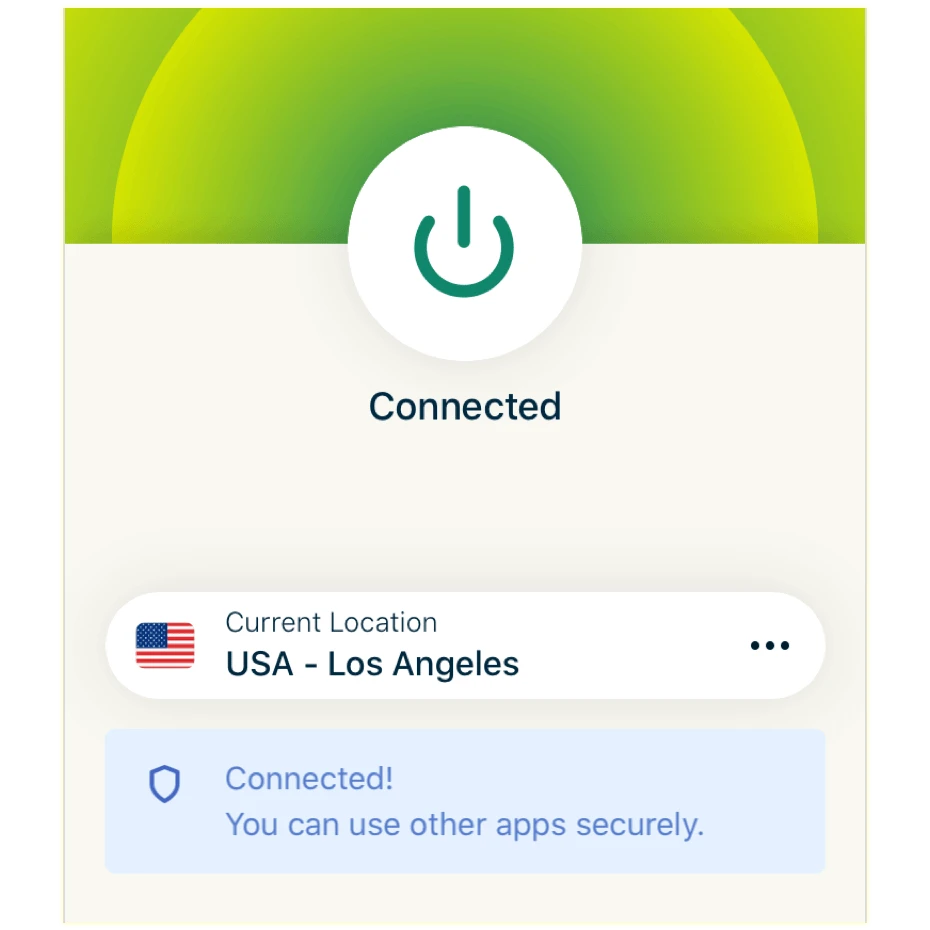Tap the power button to disconnect VPN
Image resolution: width=930 pixels, height=930 pixels.
(464, 243)
